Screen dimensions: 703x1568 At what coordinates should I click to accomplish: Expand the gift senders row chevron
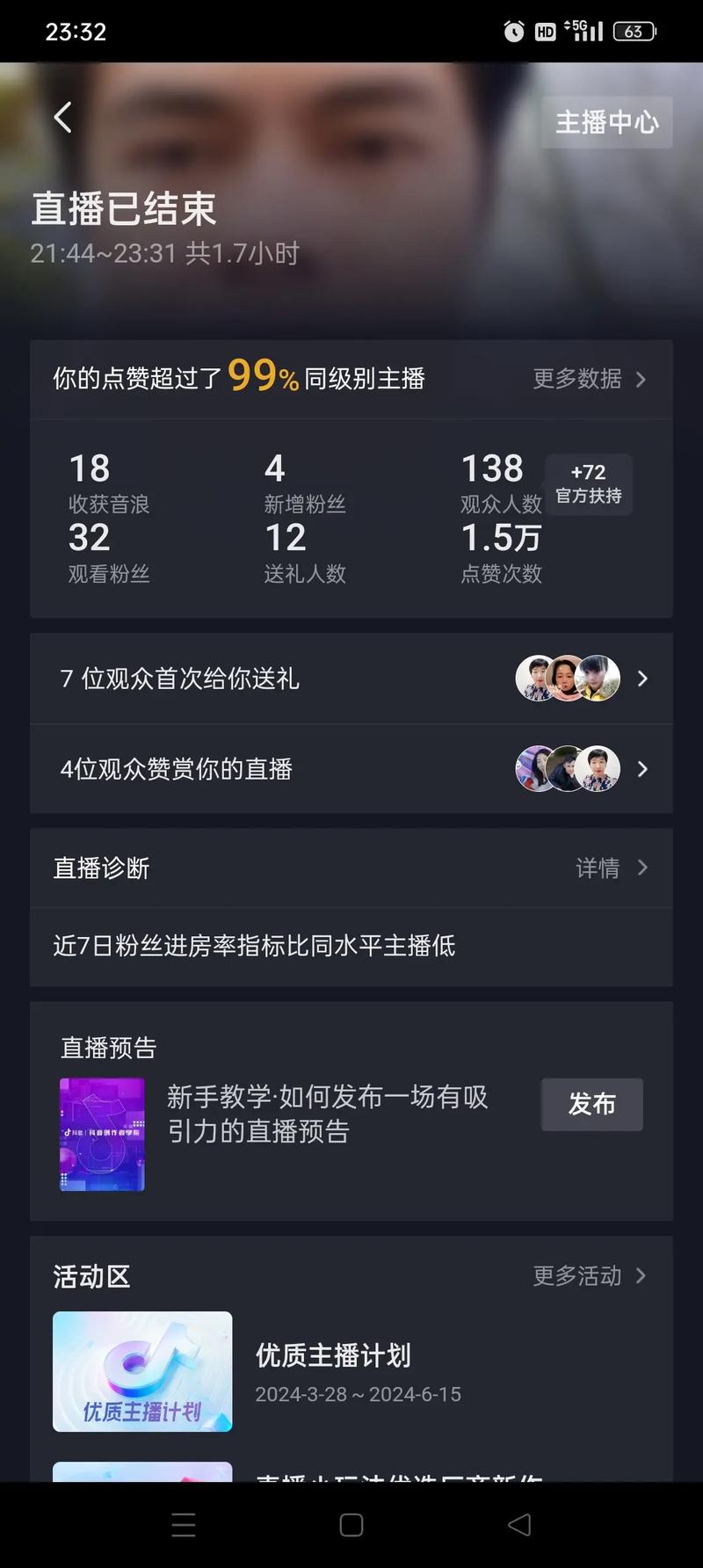643,679
